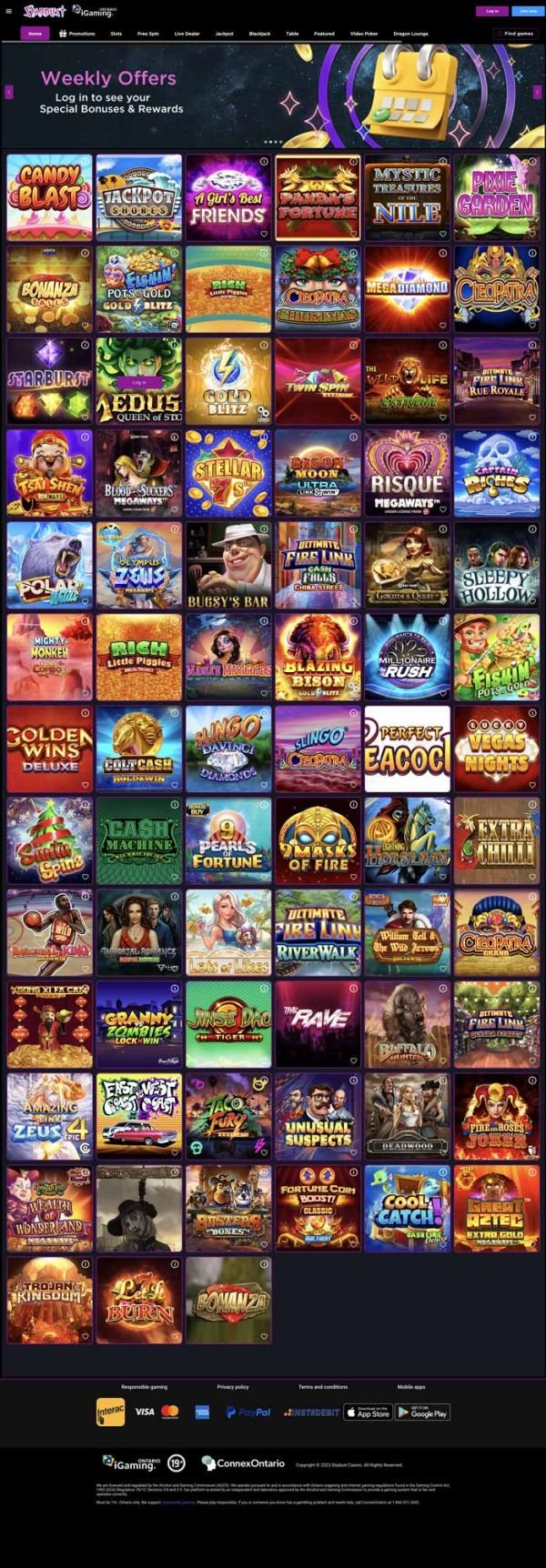546x1568 pixels.
Task: Show the next banner with right arrow
Action: pos(537,92)
